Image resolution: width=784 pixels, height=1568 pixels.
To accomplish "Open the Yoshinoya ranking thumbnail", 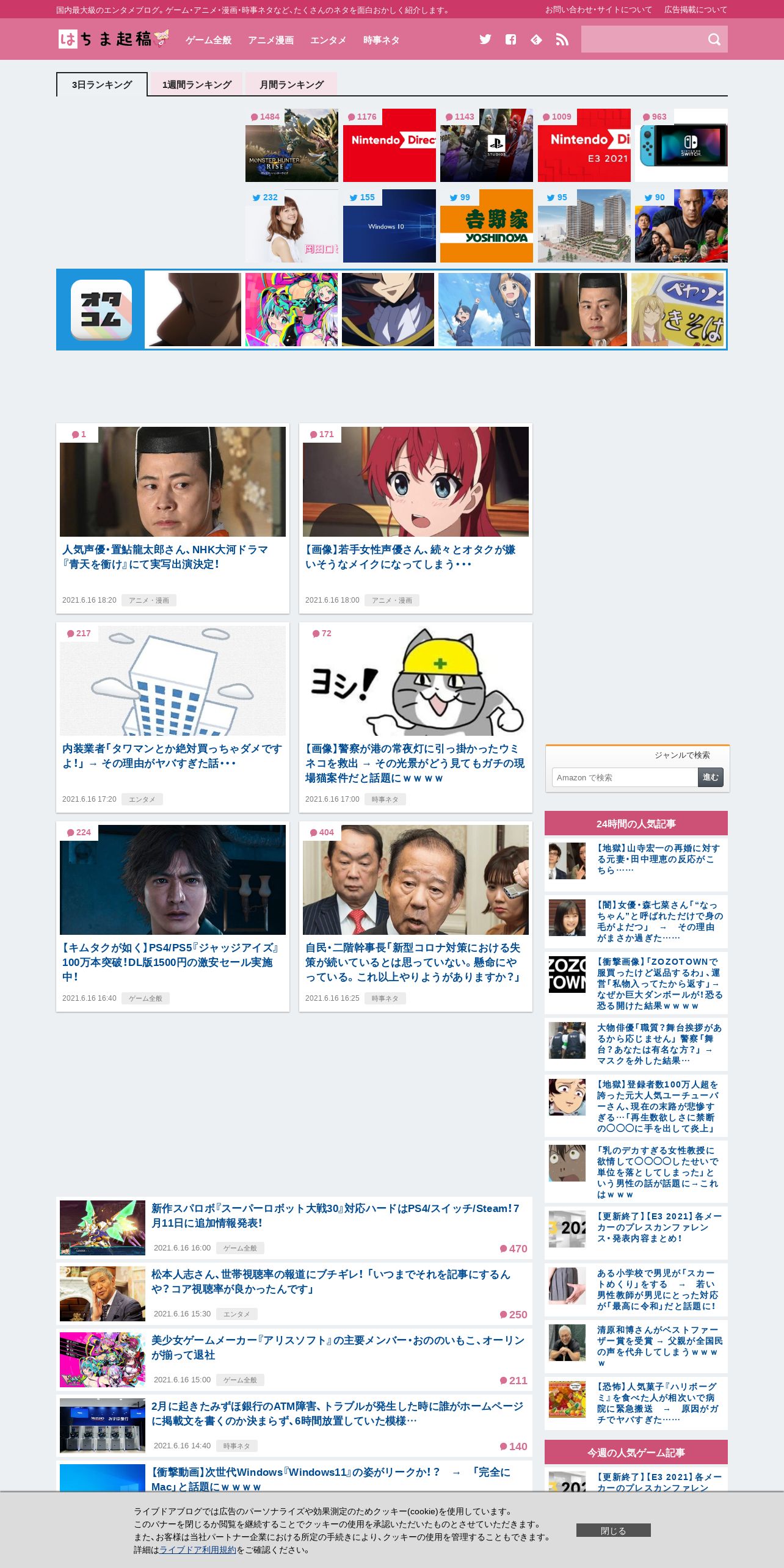I will tap(487, 226).
